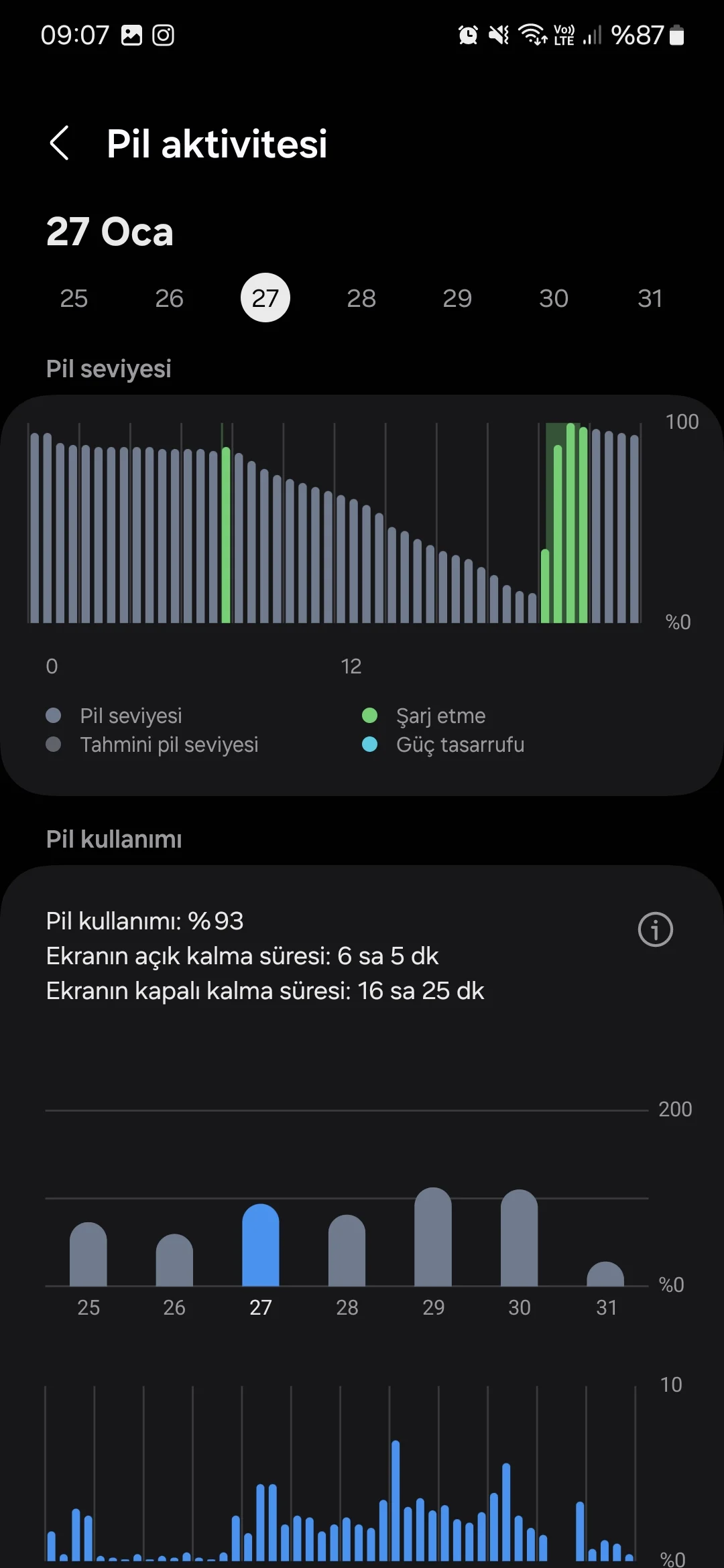This screenshot has height=1568, width=724.
Task: Select date 31 in the date strip
Action: (x=650, y=298)
